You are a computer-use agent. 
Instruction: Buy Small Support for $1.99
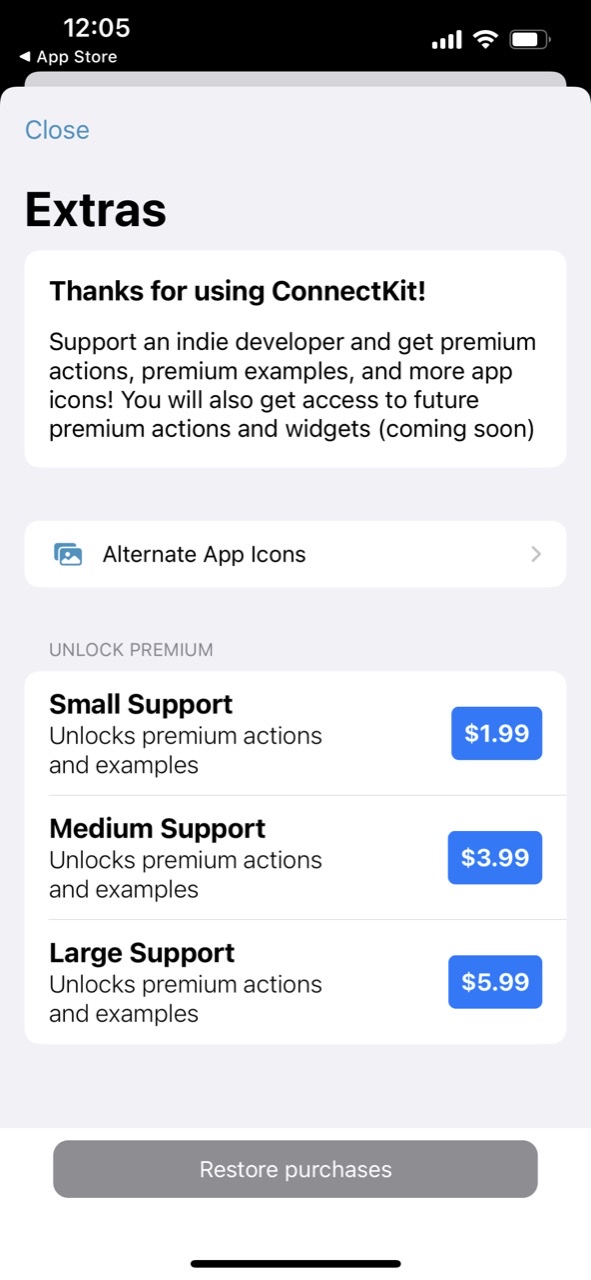[496, 733]
